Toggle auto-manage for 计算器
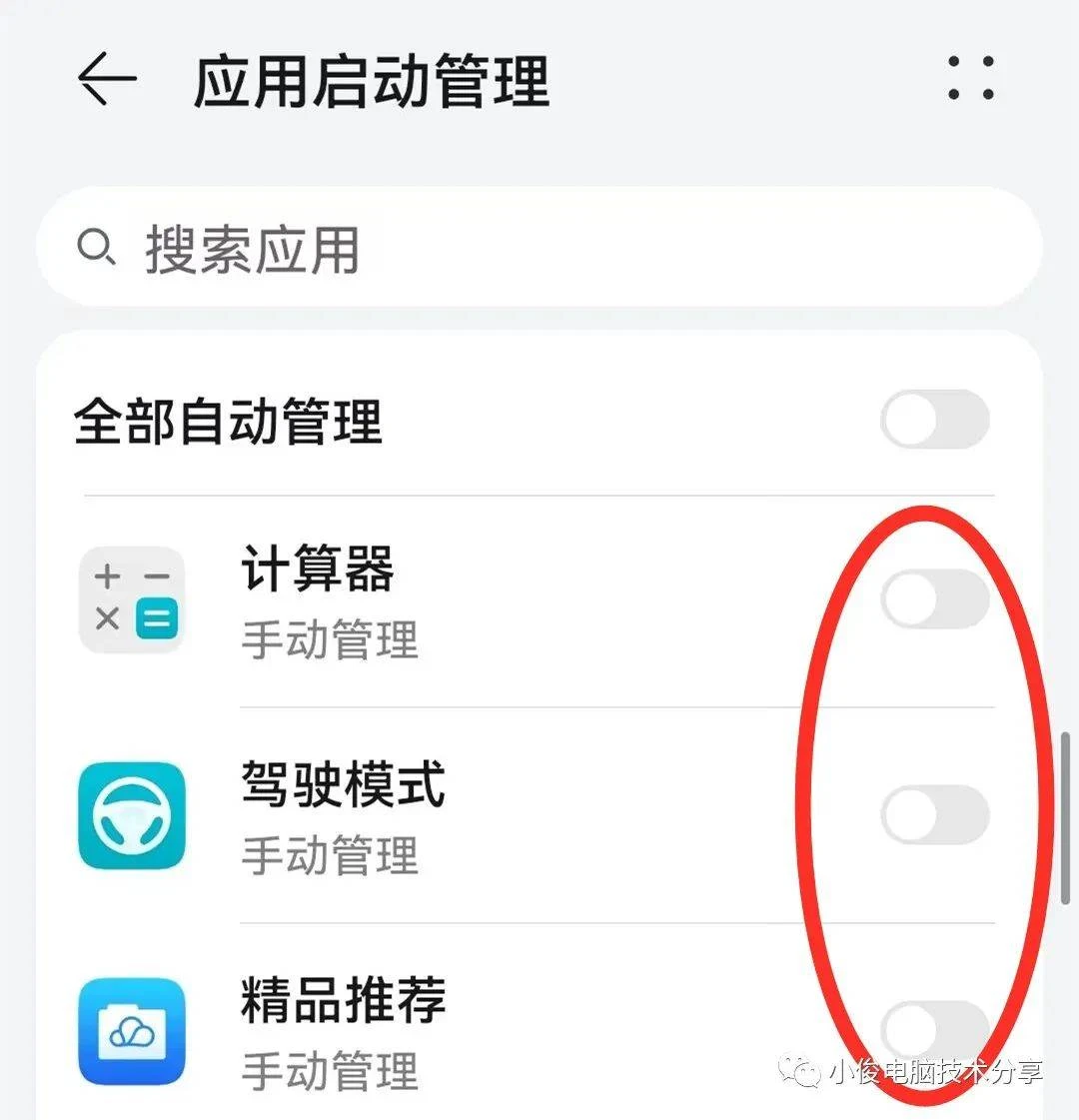The height and width of the screenshot is (1120, 1079). tap(934, 598)
